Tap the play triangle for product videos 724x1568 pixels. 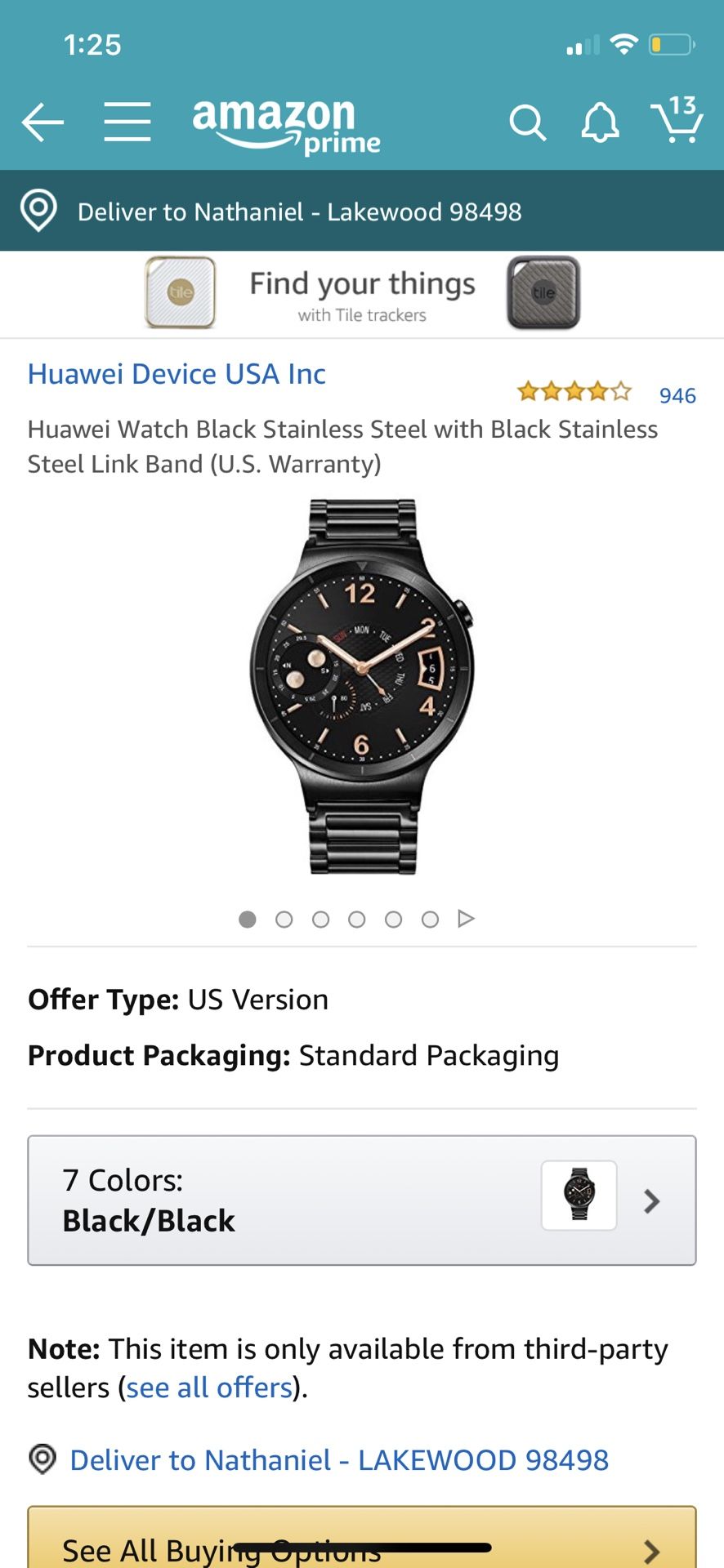466,918
